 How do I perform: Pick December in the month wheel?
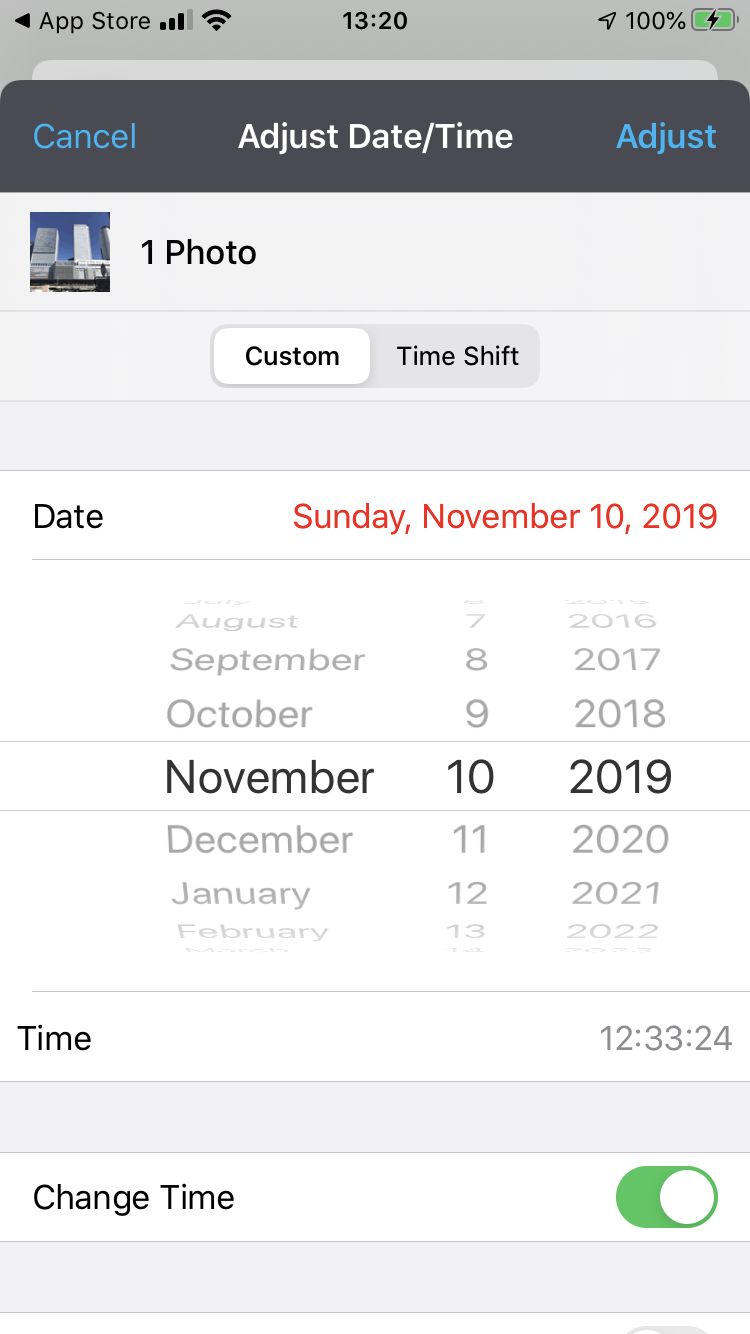(x=260, y=839)
